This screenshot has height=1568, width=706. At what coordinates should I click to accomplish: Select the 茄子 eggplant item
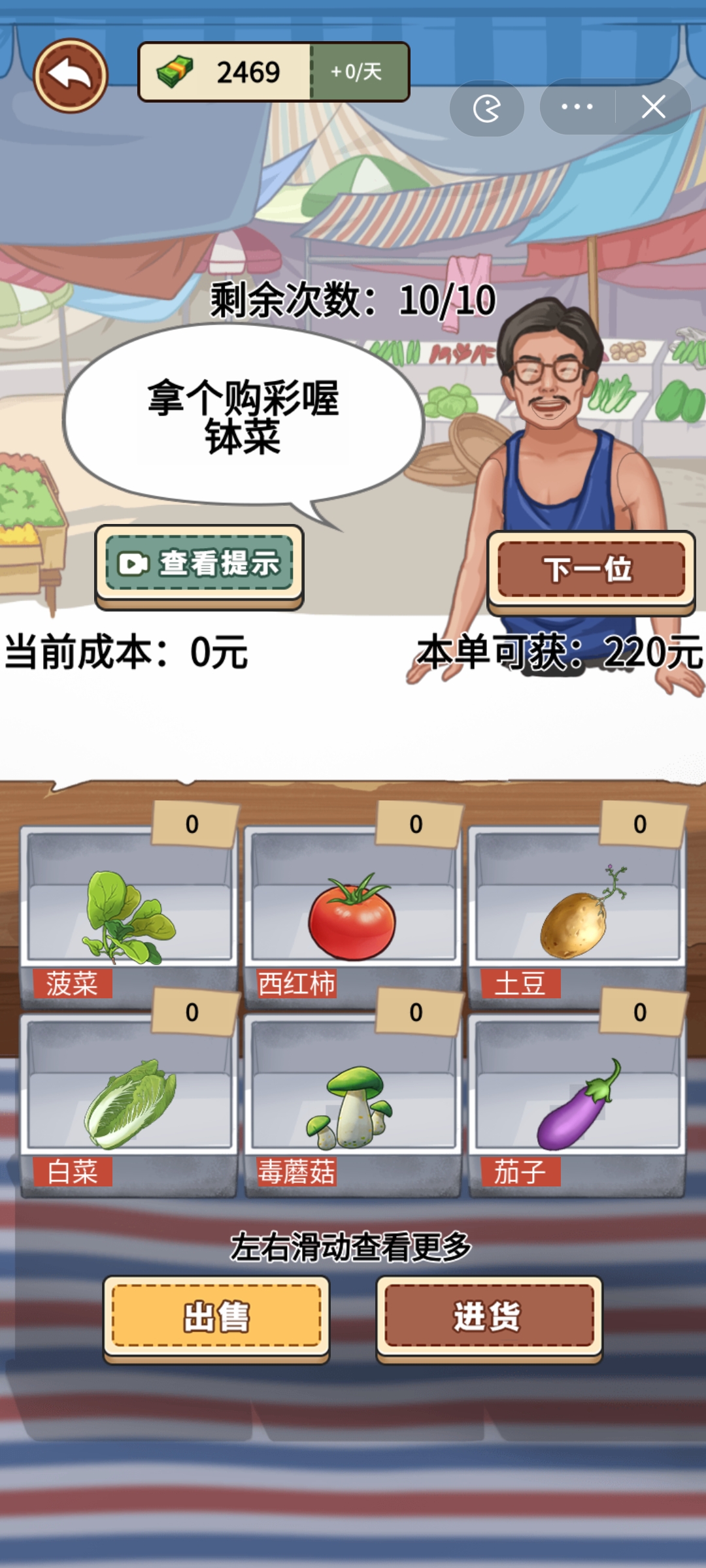coord(575,1104)
